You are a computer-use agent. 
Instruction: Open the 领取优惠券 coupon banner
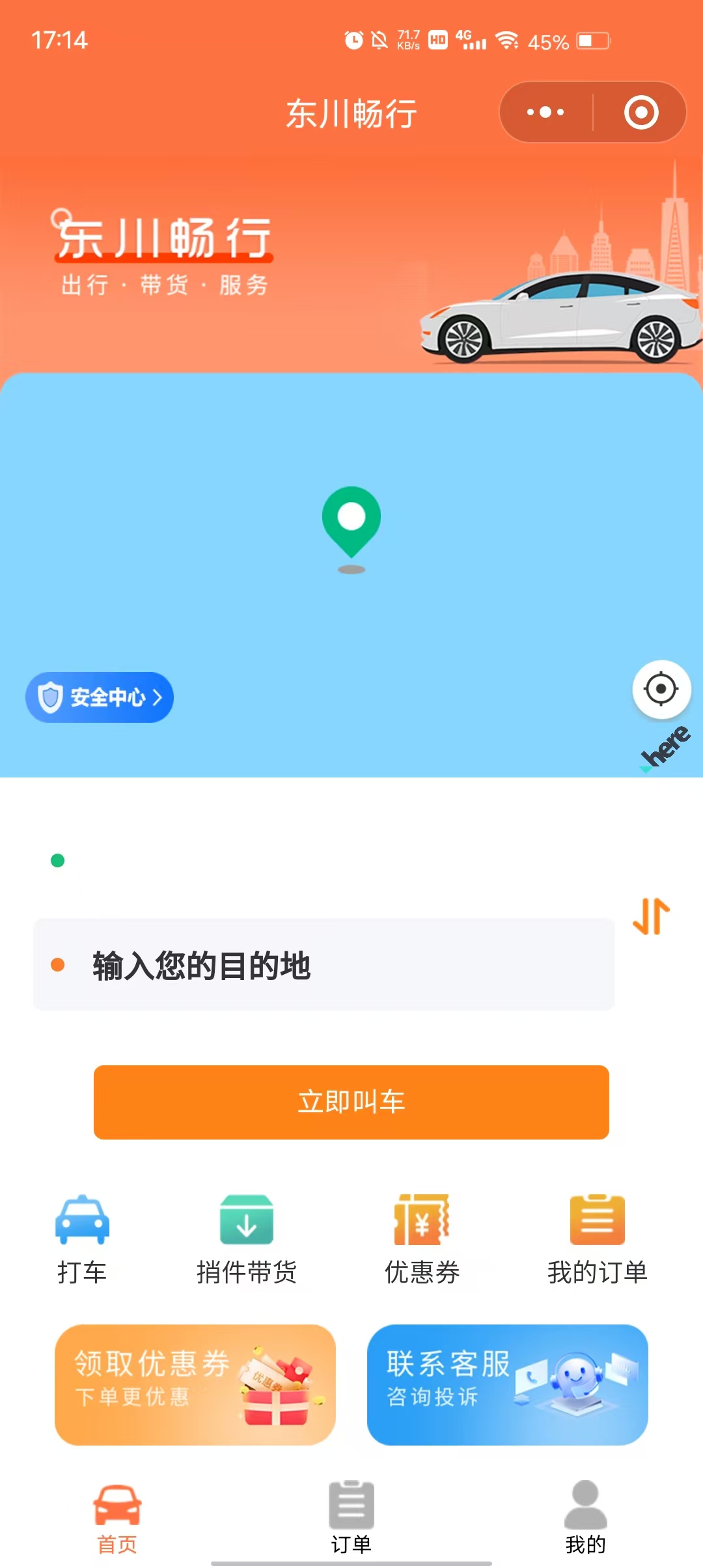coord(195,1384)
